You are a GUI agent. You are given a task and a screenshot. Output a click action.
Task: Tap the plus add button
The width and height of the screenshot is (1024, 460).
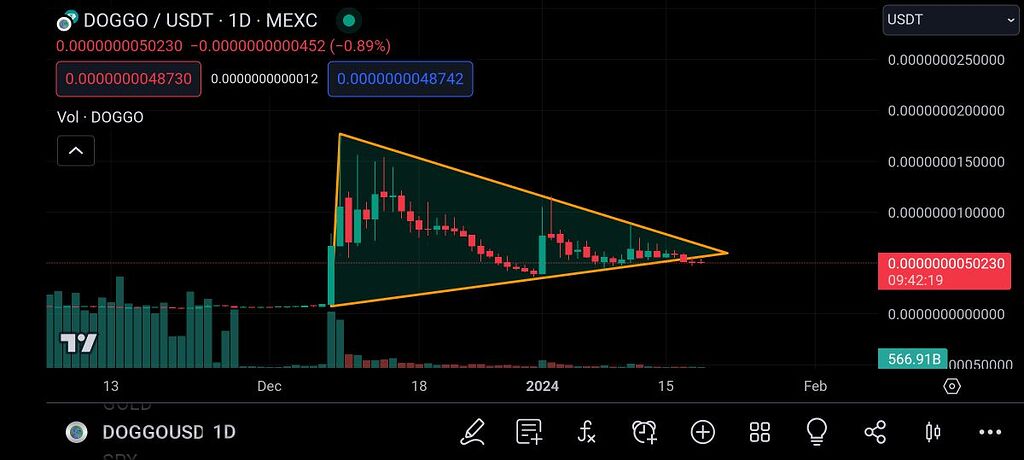pyautogui.click(x=703, y=432)
